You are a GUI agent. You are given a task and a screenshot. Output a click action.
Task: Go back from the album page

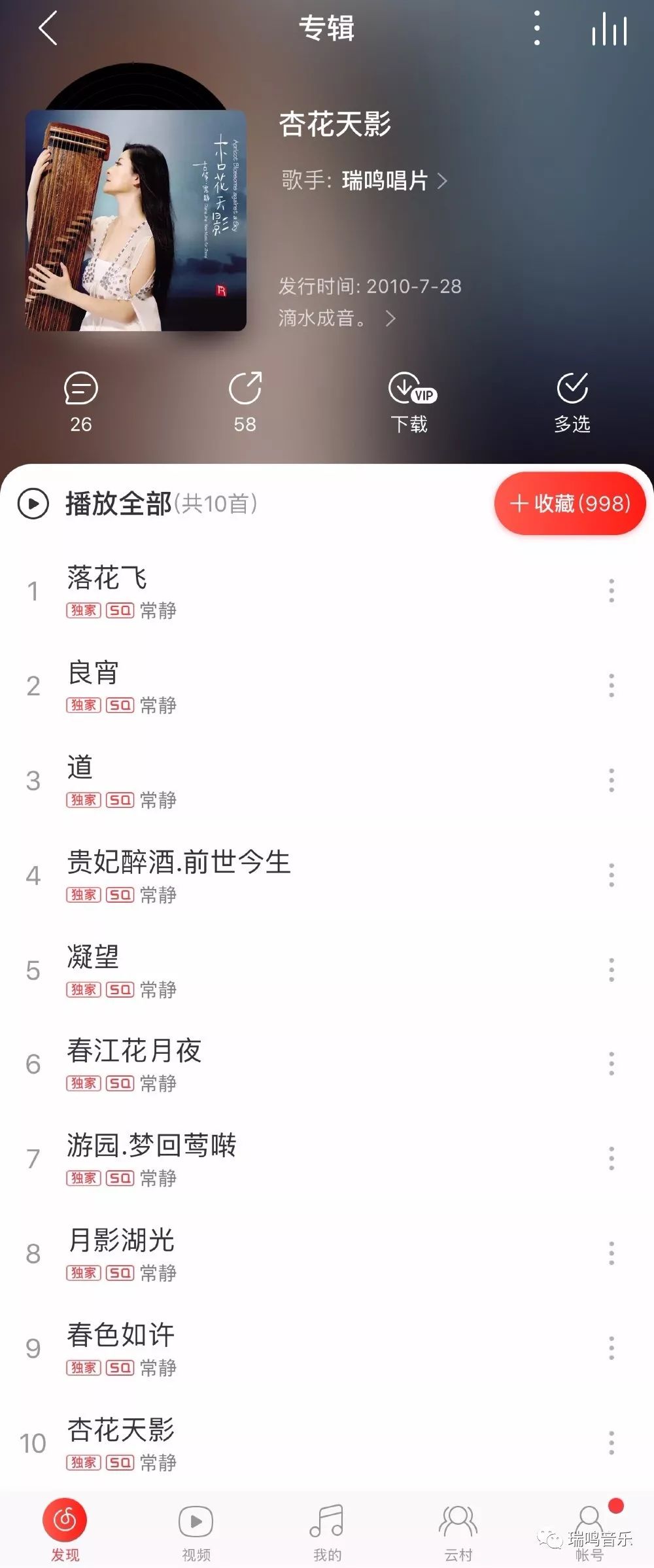tap(48, 29)
